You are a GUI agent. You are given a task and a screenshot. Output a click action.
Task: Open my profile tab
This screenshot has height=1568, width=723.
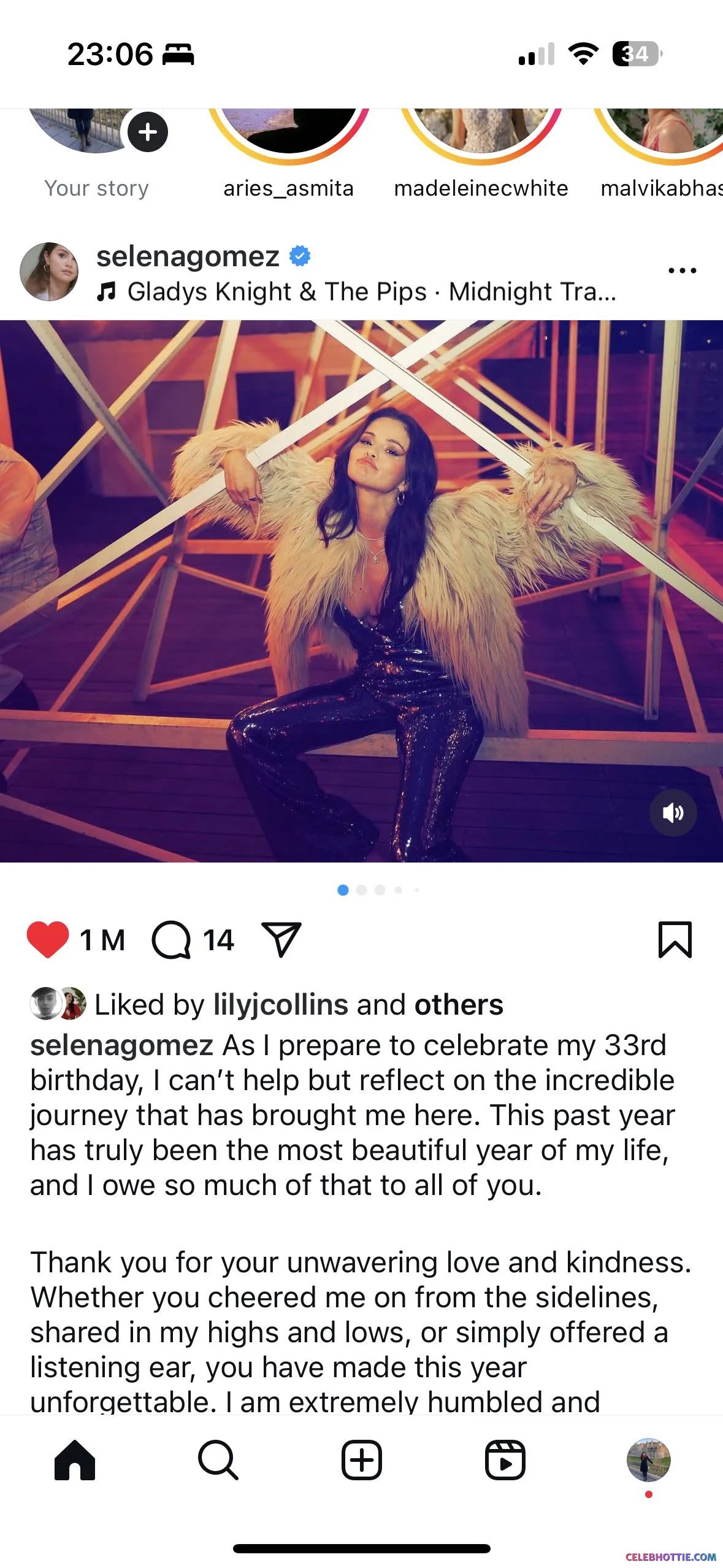(649, 1460)
